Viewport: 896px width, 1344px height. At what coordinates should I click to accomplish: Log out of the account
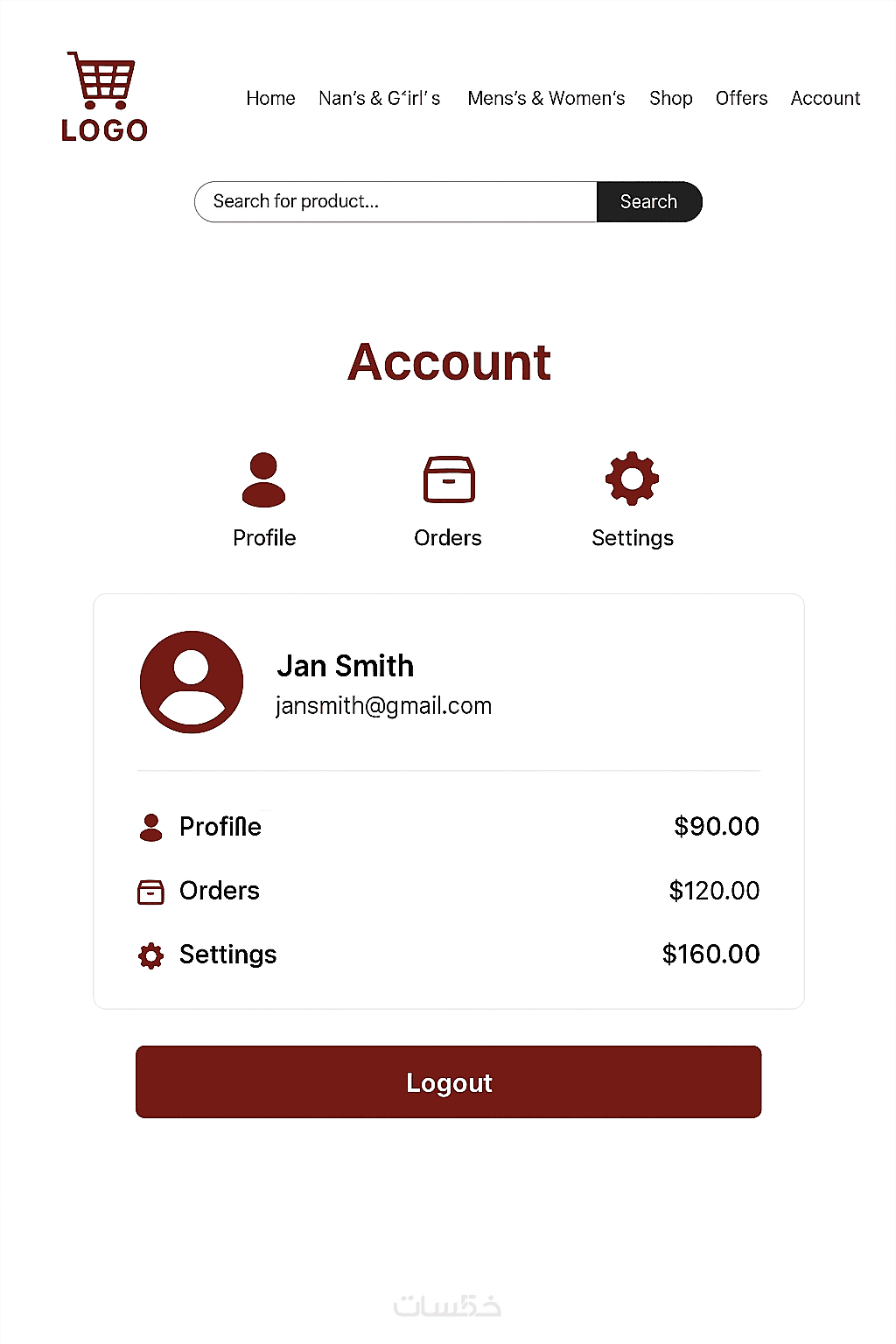click(x=448, y=1082)
